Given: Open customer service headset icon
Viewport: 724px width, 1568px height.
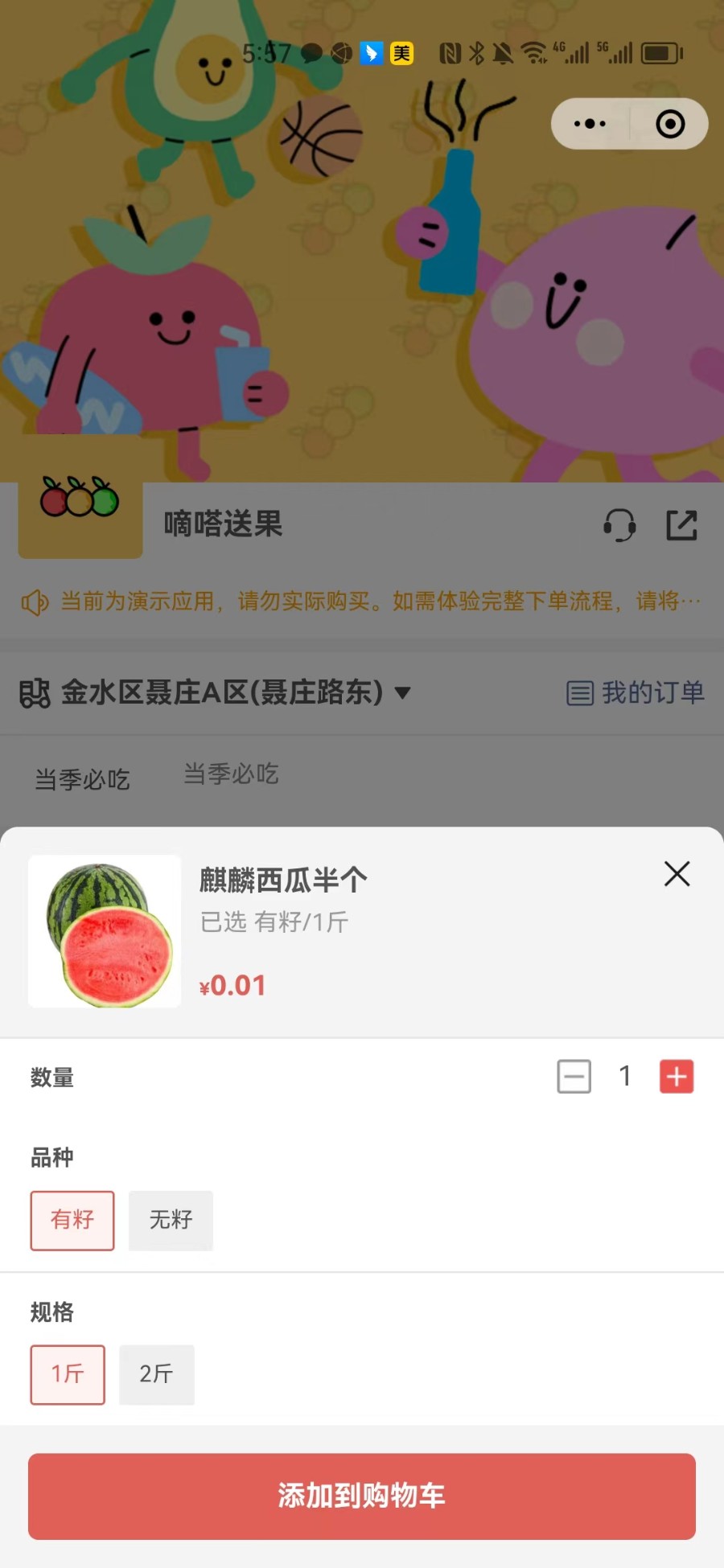Looking at the screenshot, I should tap(618, 527).
